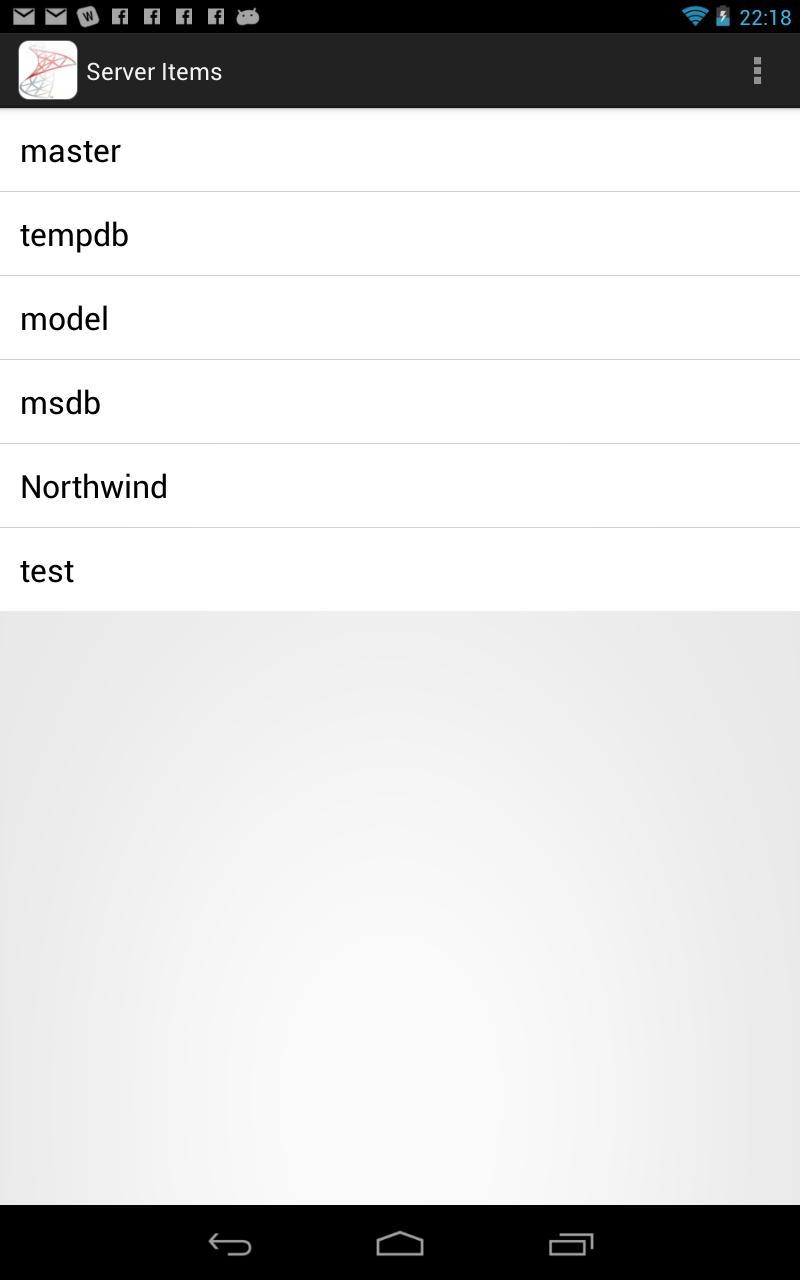
Task: Tap the msdb database row
Action: coord(400,403)
